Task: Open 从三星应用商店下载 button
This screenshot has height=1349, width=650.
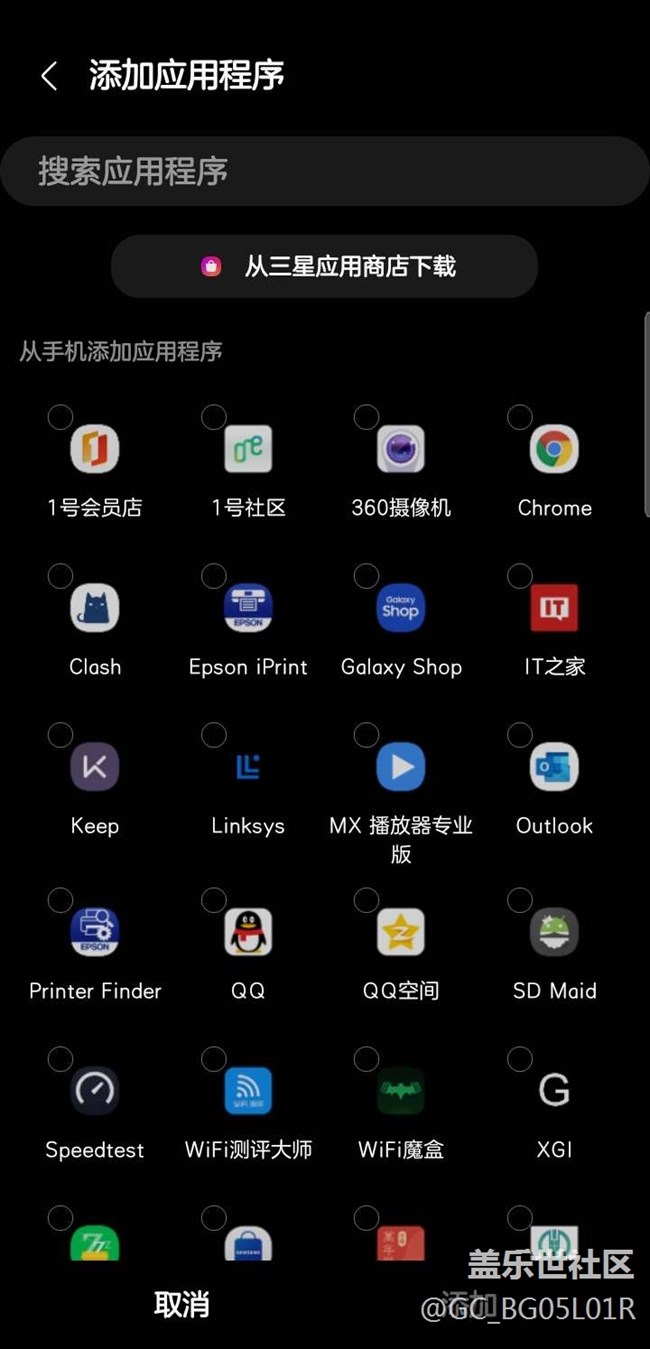Action: (x=325, y=266)
